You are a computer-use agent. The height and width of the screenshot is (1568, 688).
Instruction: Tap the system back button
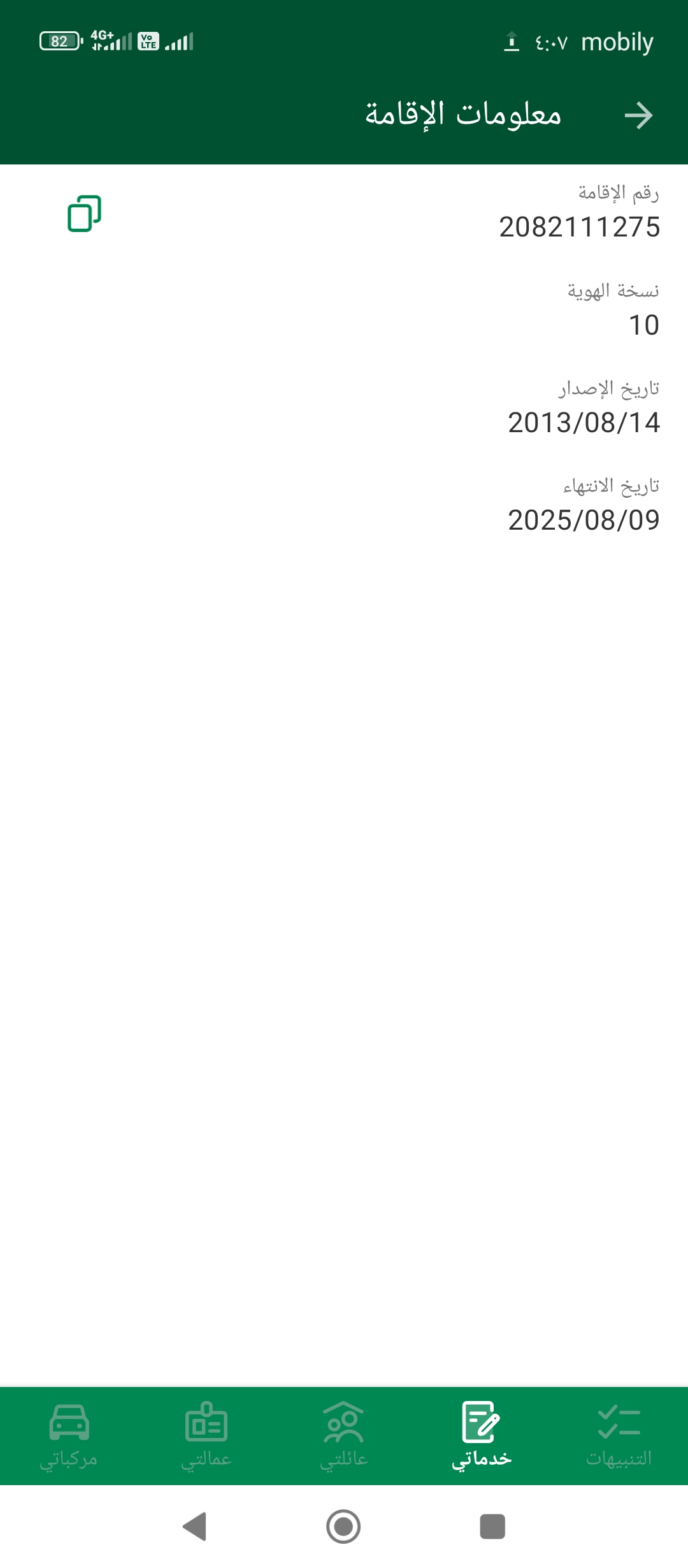pyautogui.click(x=194, y=1527)
